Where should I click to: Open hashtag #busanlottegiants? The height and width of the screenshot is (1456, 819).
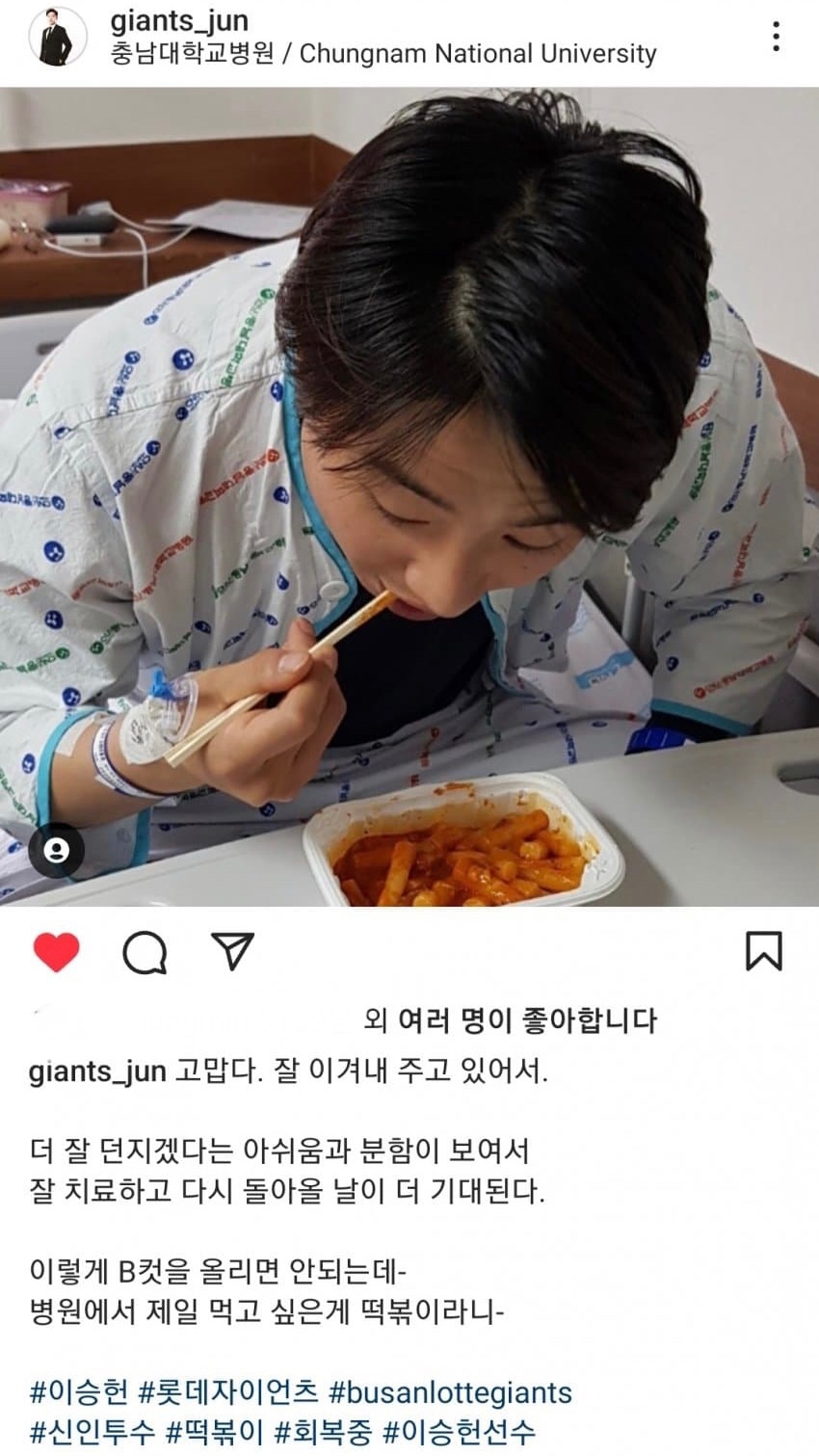[x=450, y=1392]
